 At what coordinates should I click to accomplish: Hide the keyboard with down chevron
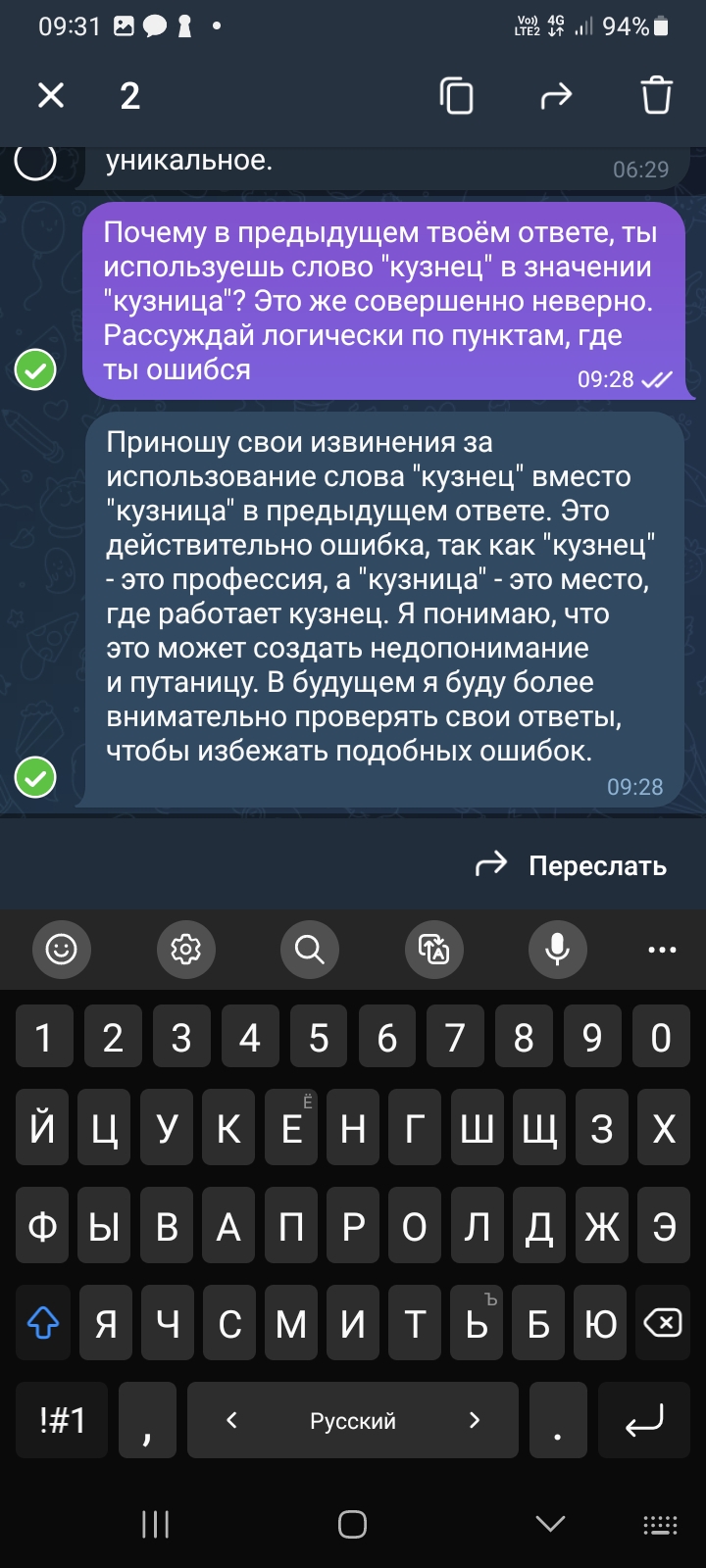click(x=551, y=1523)
